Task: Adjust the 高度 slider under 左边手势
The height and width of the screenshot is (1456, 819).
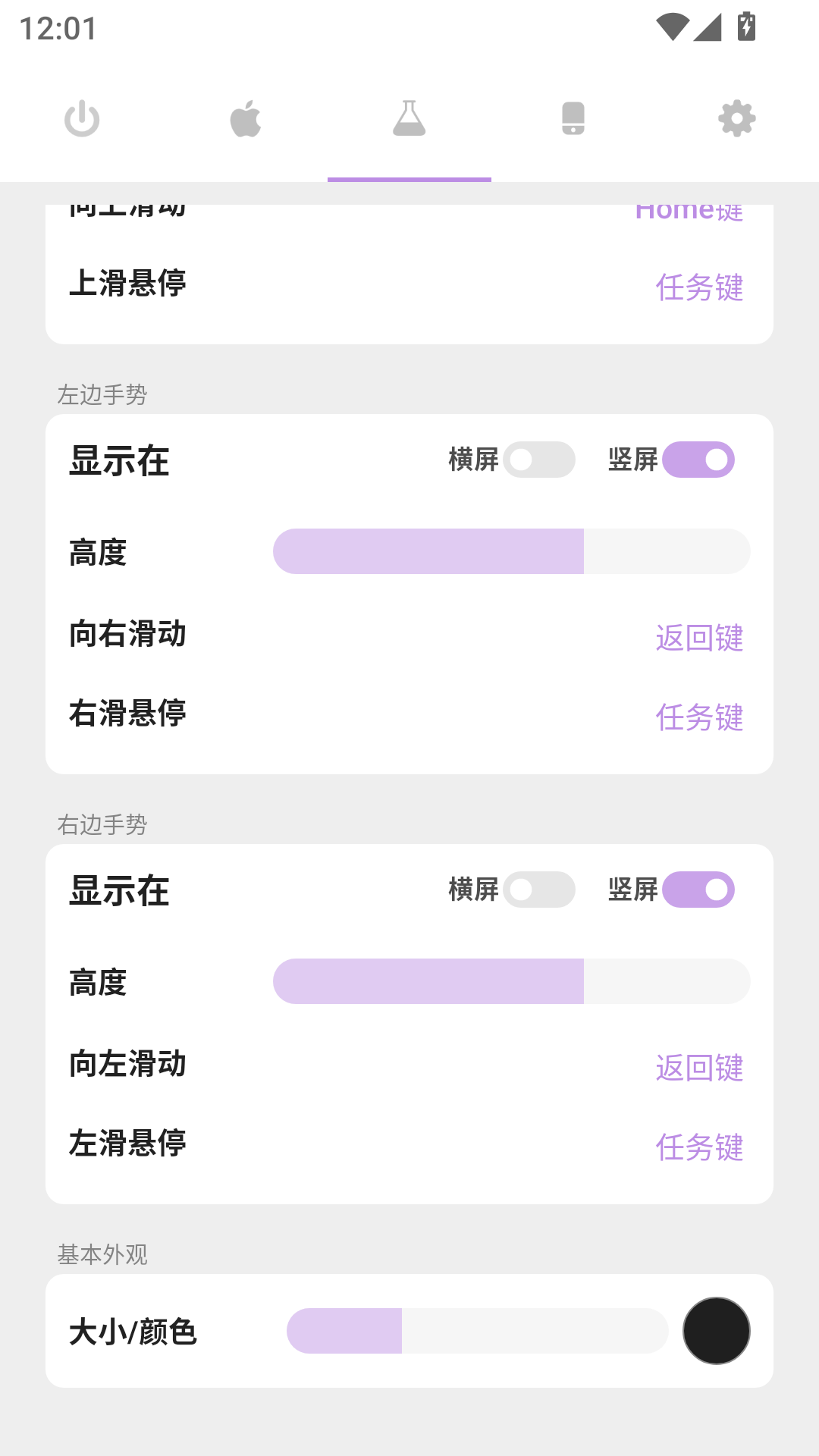Action: click(512, 551)
